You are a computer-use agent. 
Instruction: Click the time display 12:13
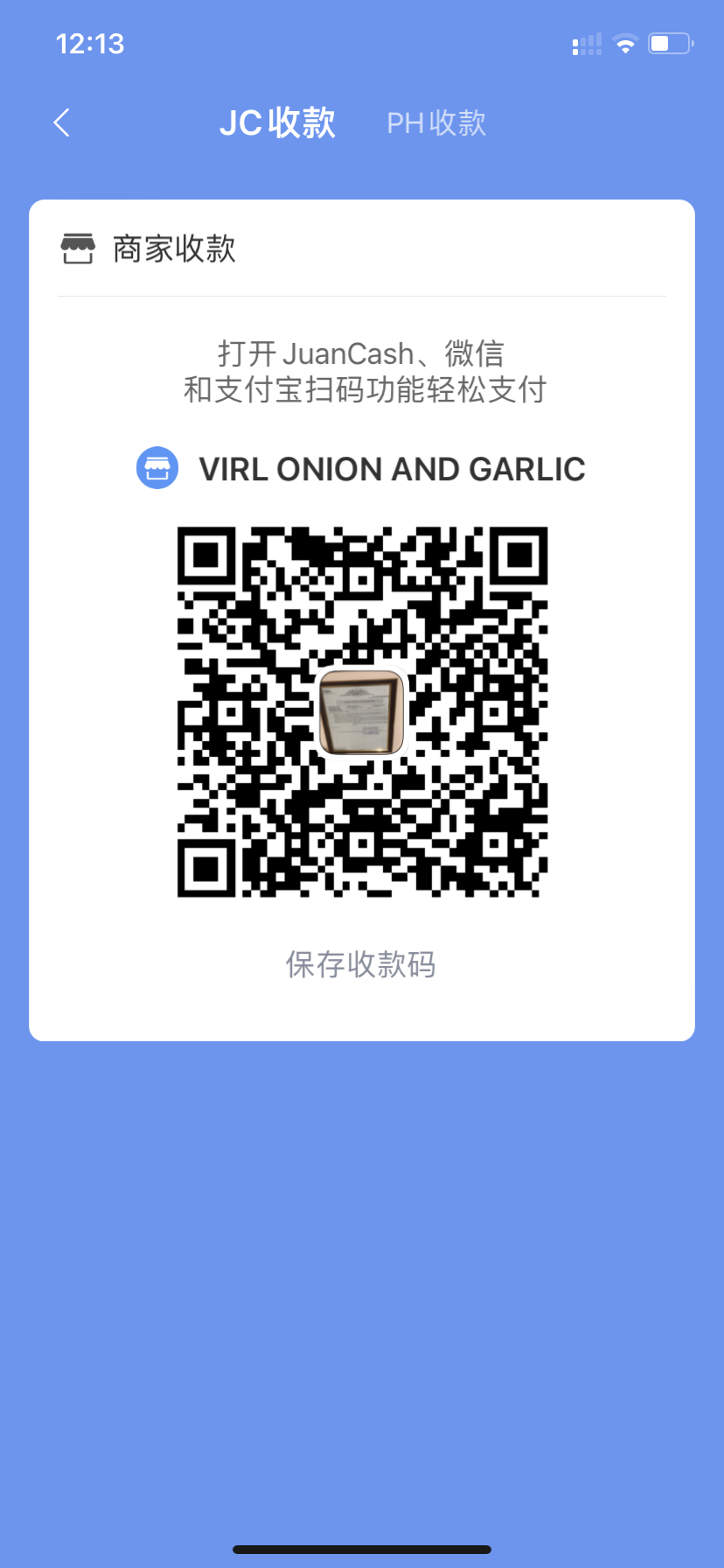click(88, 43)
